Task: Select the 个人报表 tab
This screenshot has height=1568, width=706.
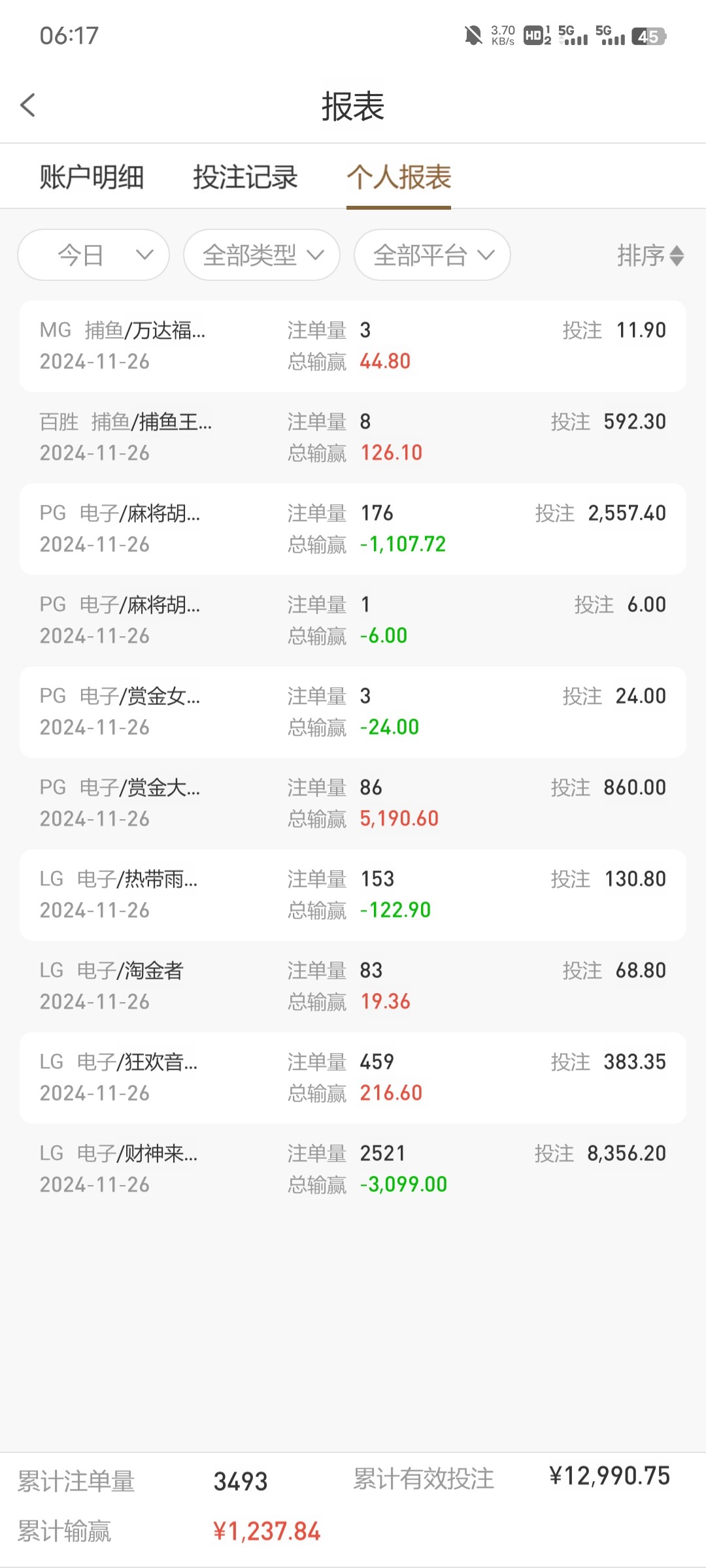Action: coord(399,177)
